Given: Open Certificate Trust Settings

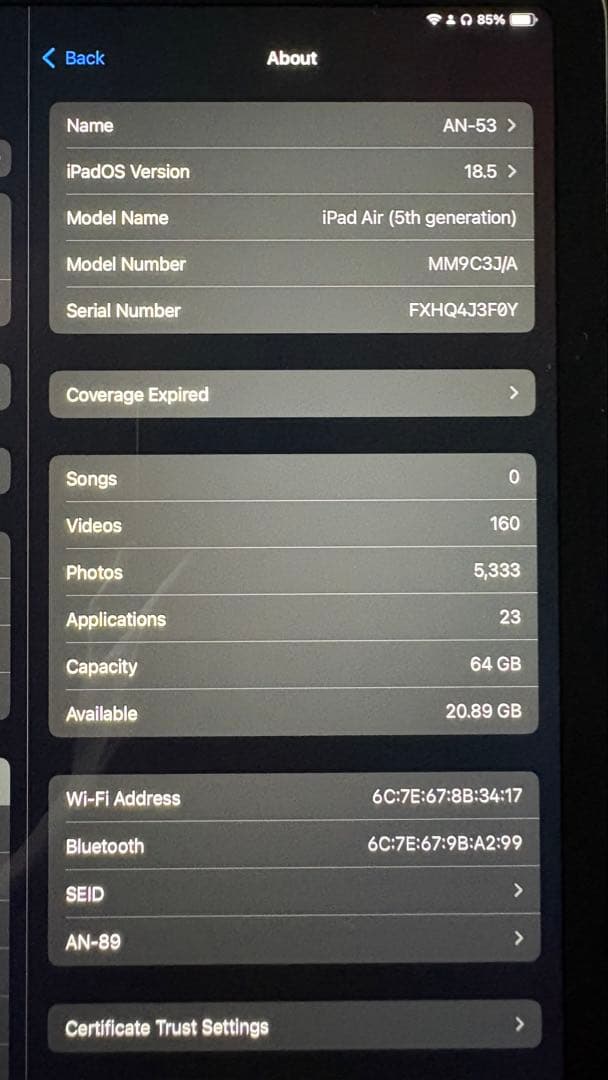Looking at the screenshot, I should (293, 1027).
